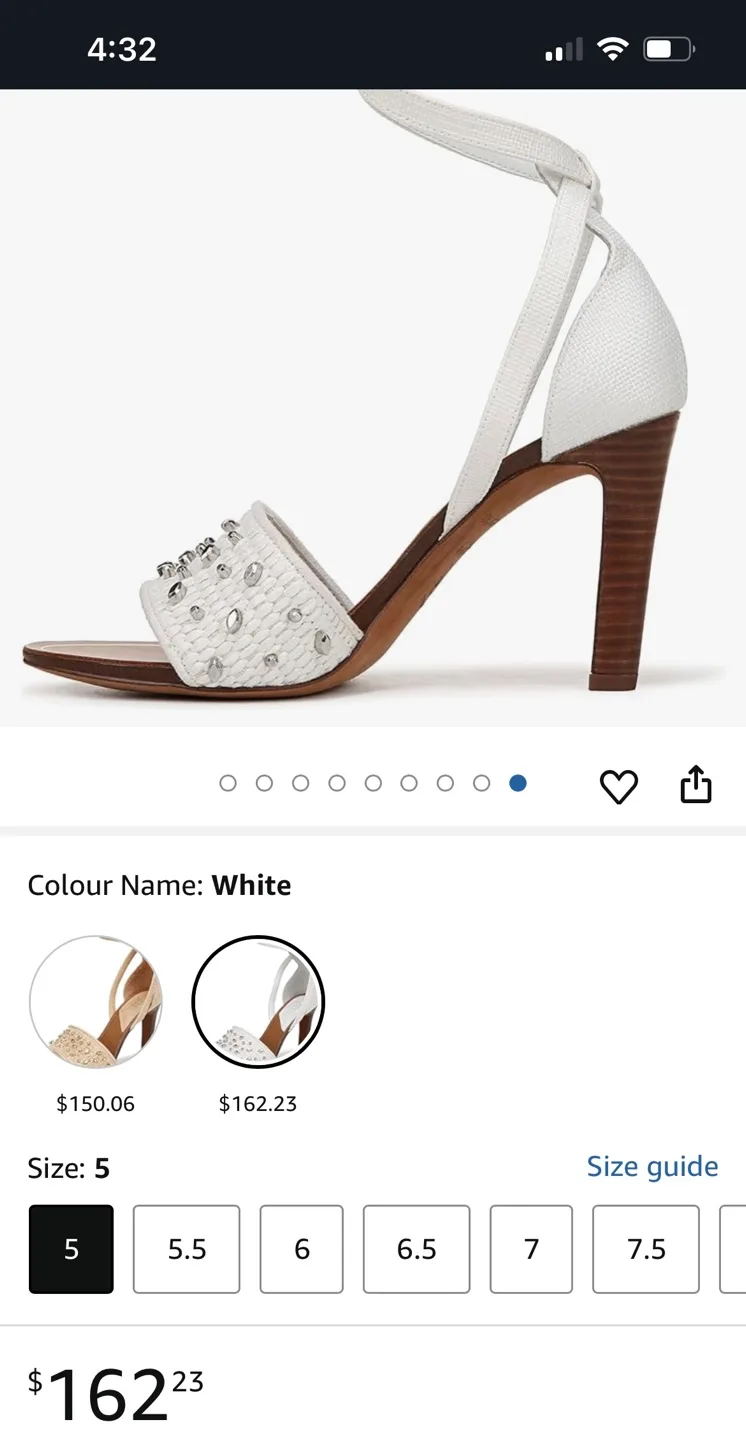The image size is (746, 1440).
Task: Select size 6.5
Action: [416, 1249]
